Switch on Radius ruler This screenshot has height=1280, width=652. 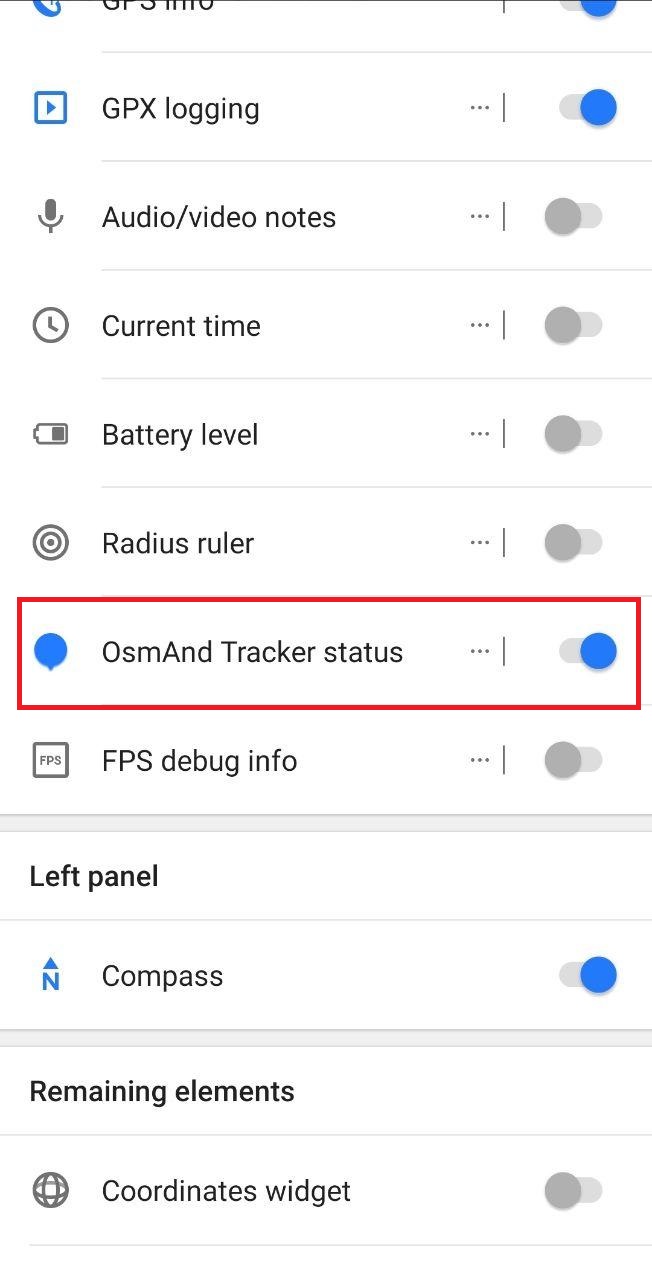[573, 543]
